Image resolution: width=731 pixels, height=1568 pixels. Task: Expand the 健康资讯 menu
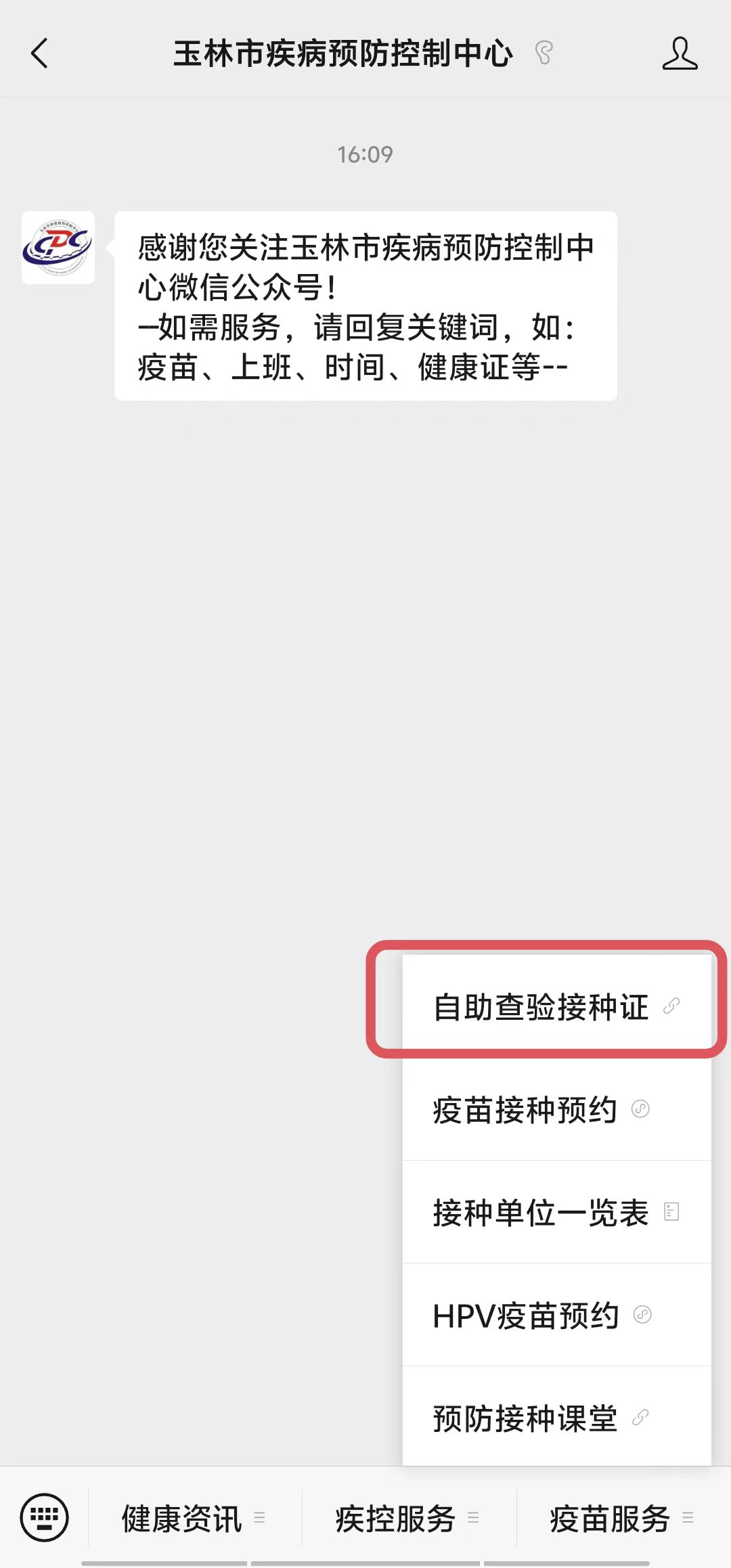coord(194,1518)
